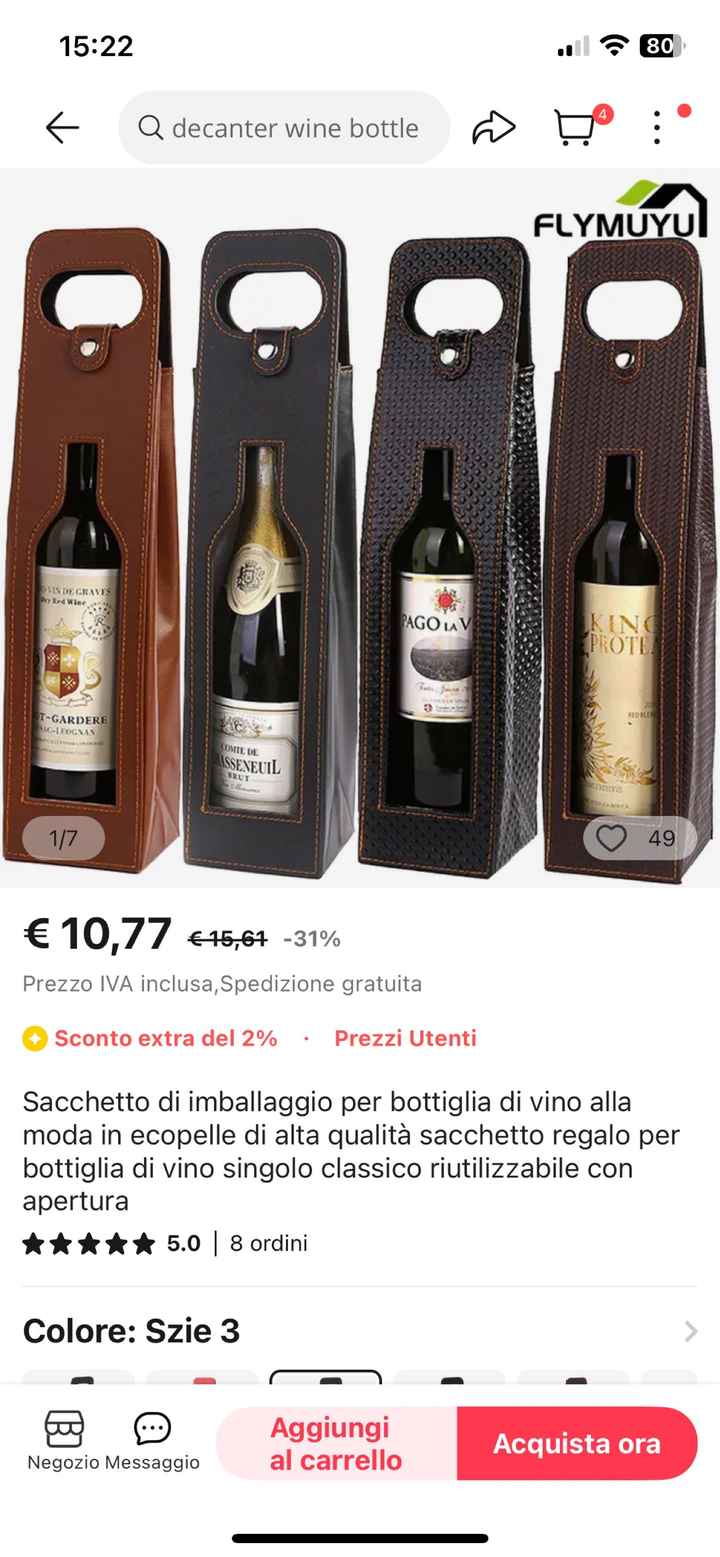Screen dimensions: 720x1557
Task: Go back with the arrow icon
Action: (x=62, y=128)
